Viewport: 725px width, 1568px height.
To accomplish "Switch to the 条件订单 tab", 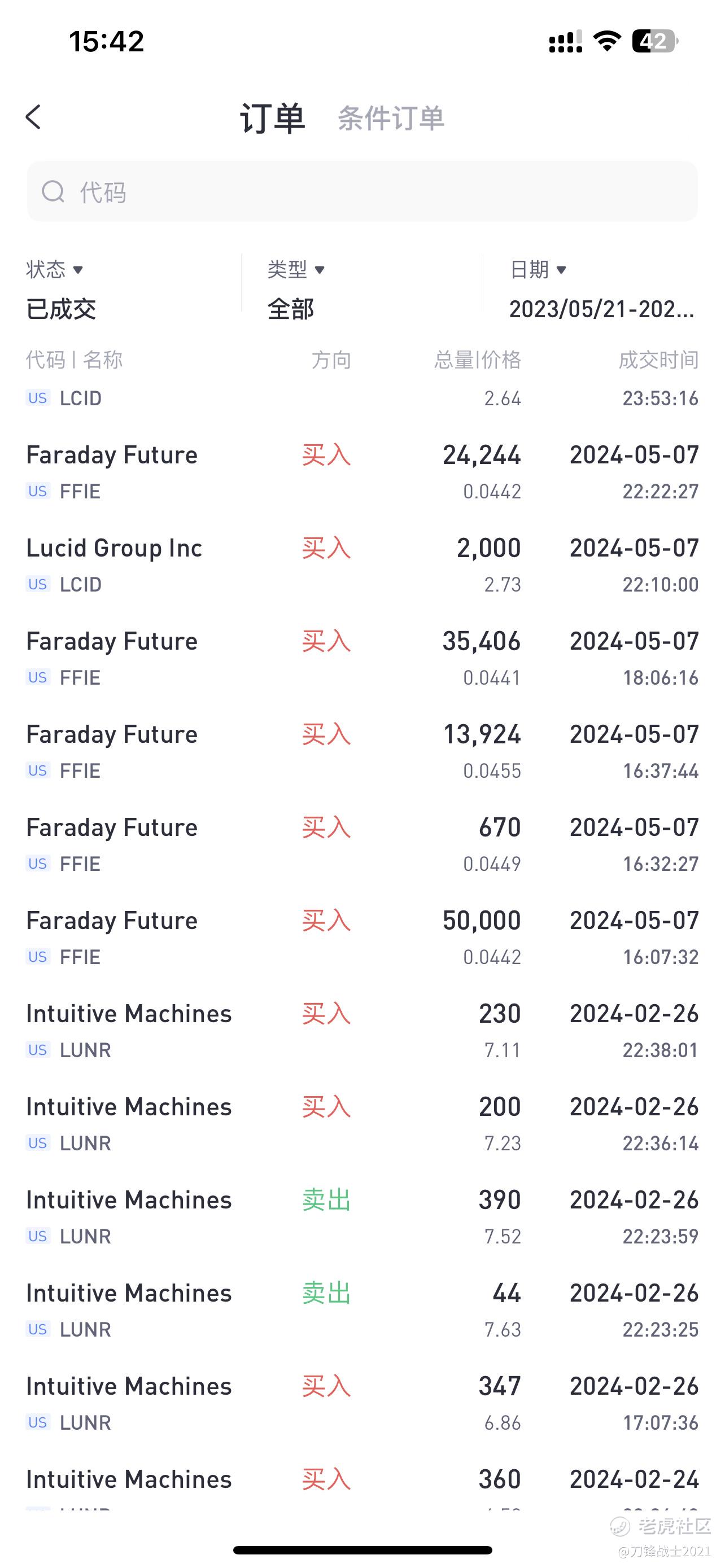I will pos(391,118).
